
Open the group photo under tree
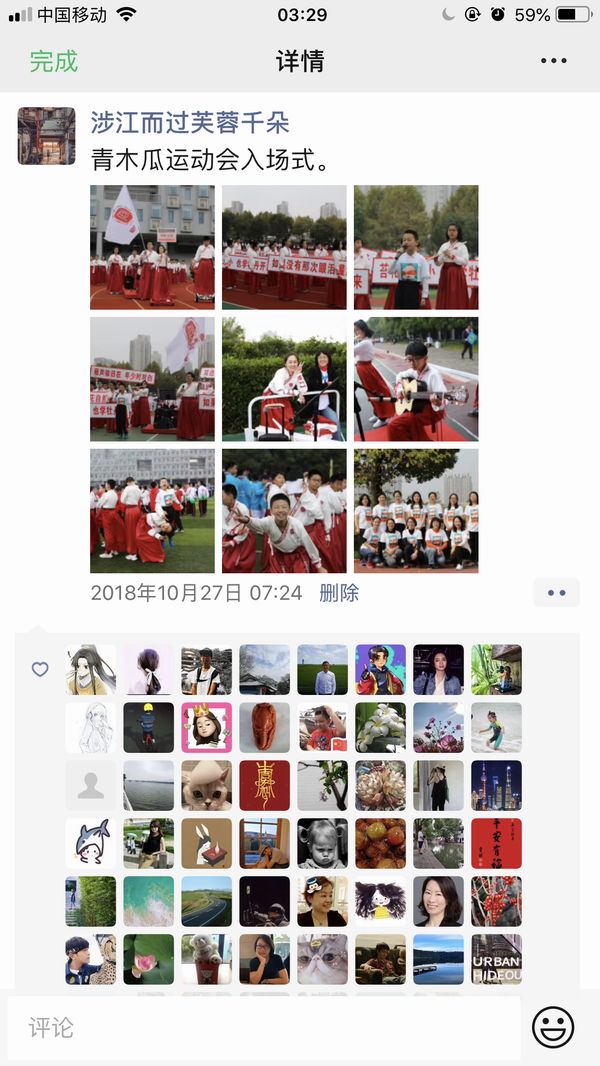[416, 510]
